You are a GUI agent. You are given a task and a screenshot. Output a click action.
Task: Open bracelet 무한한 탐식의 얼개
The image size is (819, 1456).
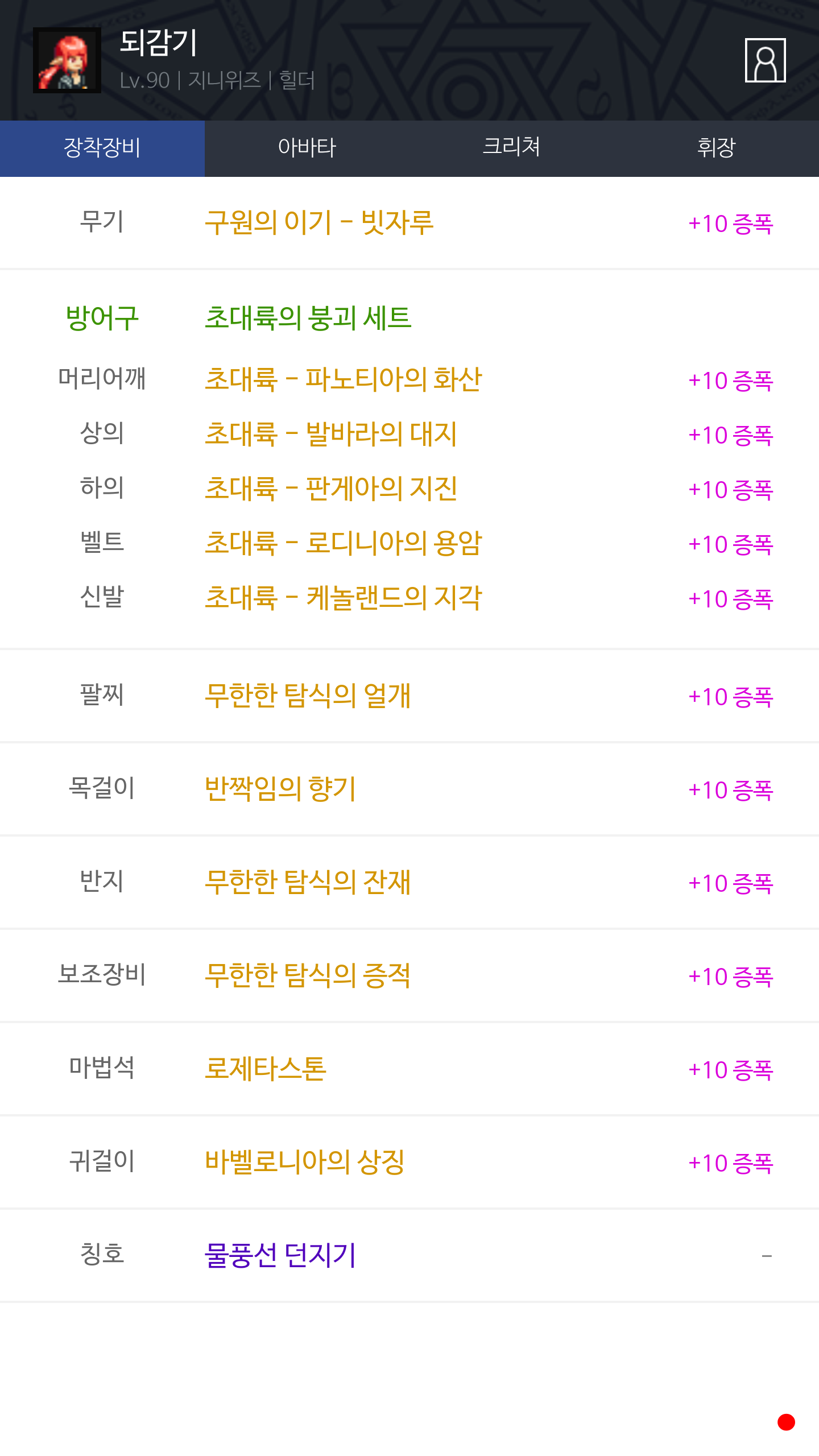pos(308,696)
